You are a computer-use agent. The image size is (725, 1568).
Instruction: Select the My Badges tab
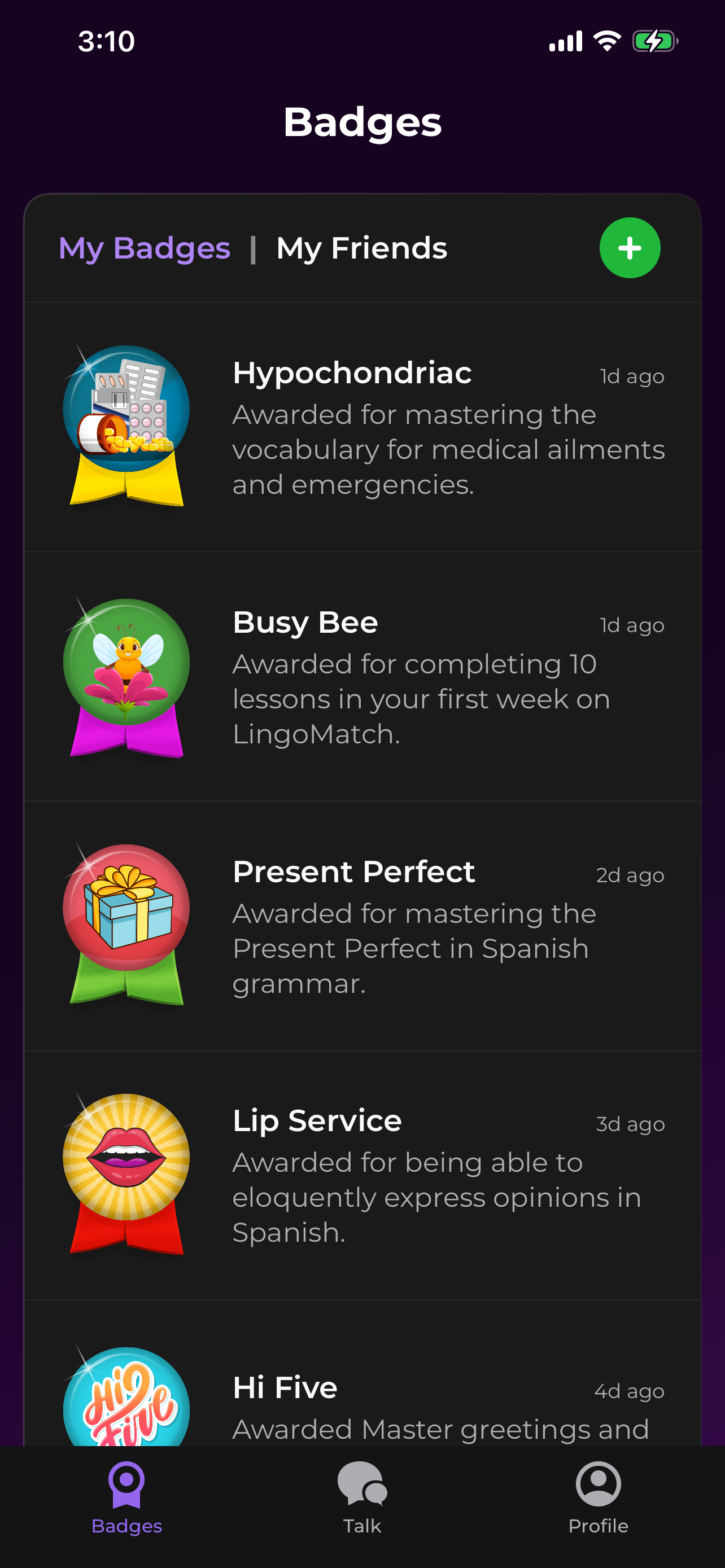point(145,247)
